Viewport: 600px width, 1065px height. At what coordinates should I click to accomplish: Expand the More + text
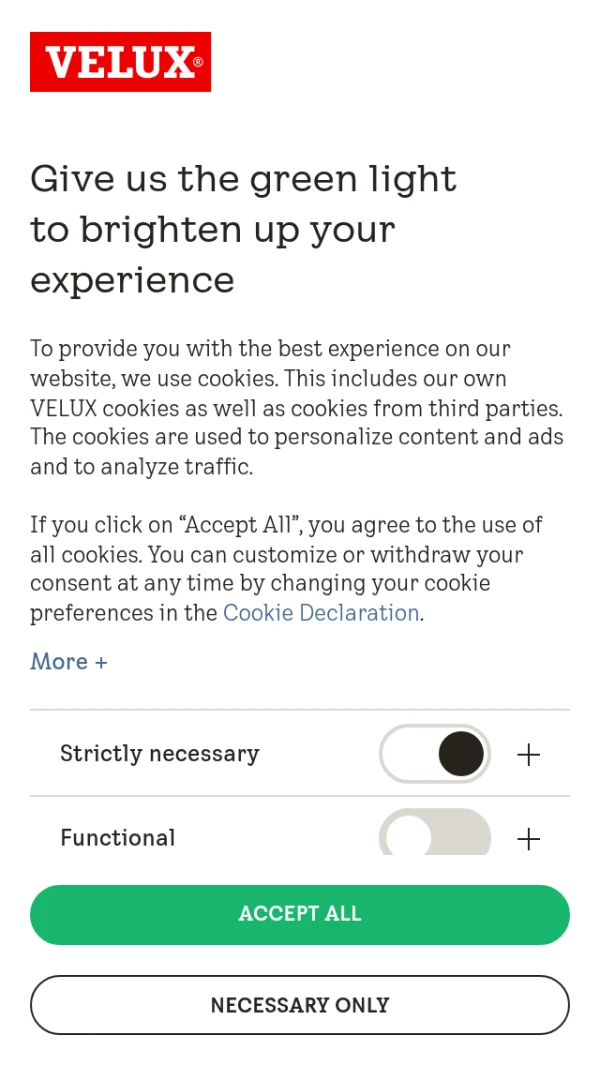coord(69,662)
